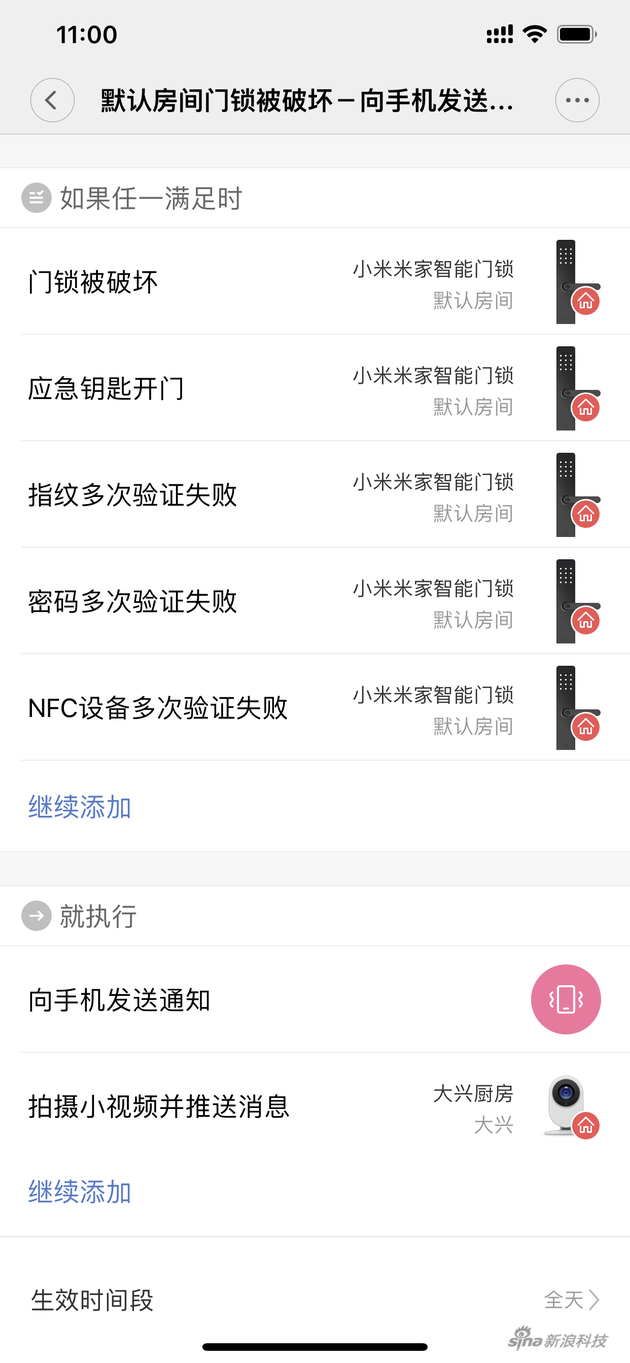Open the 生效时间段 setting
Viewport: 630px width, 1363px height.
coord(315,1300)
